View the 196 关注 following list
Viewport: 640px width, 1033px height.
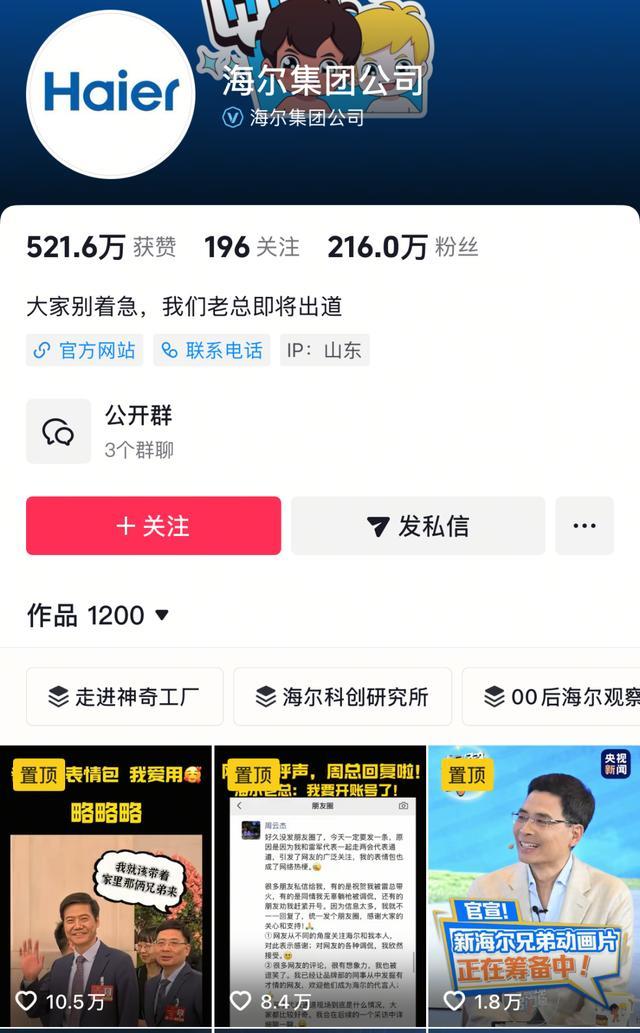point(252,247)
